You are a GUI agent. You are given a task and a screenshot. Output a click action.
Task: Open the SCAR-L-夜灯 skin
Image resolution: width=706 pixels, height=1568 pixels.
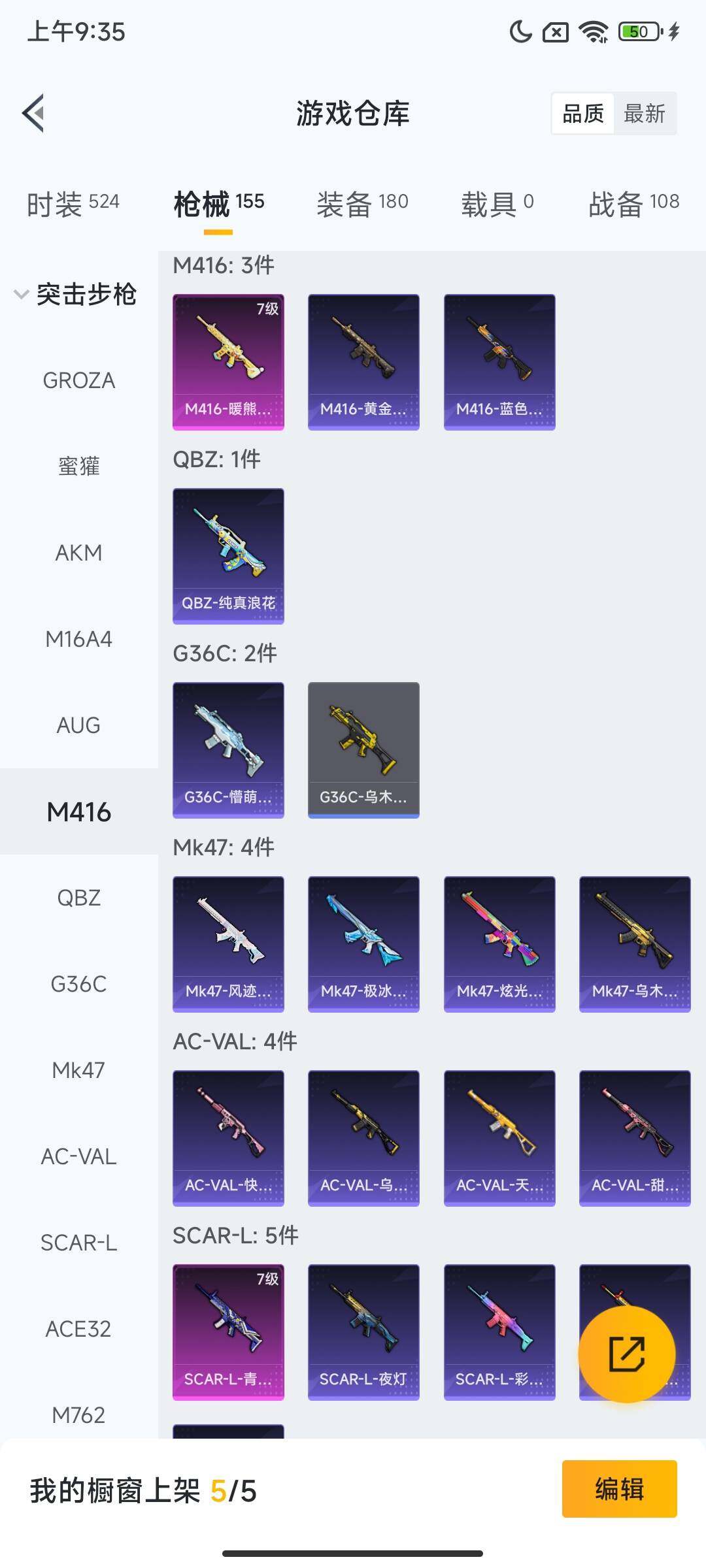tap(363, 1331)
